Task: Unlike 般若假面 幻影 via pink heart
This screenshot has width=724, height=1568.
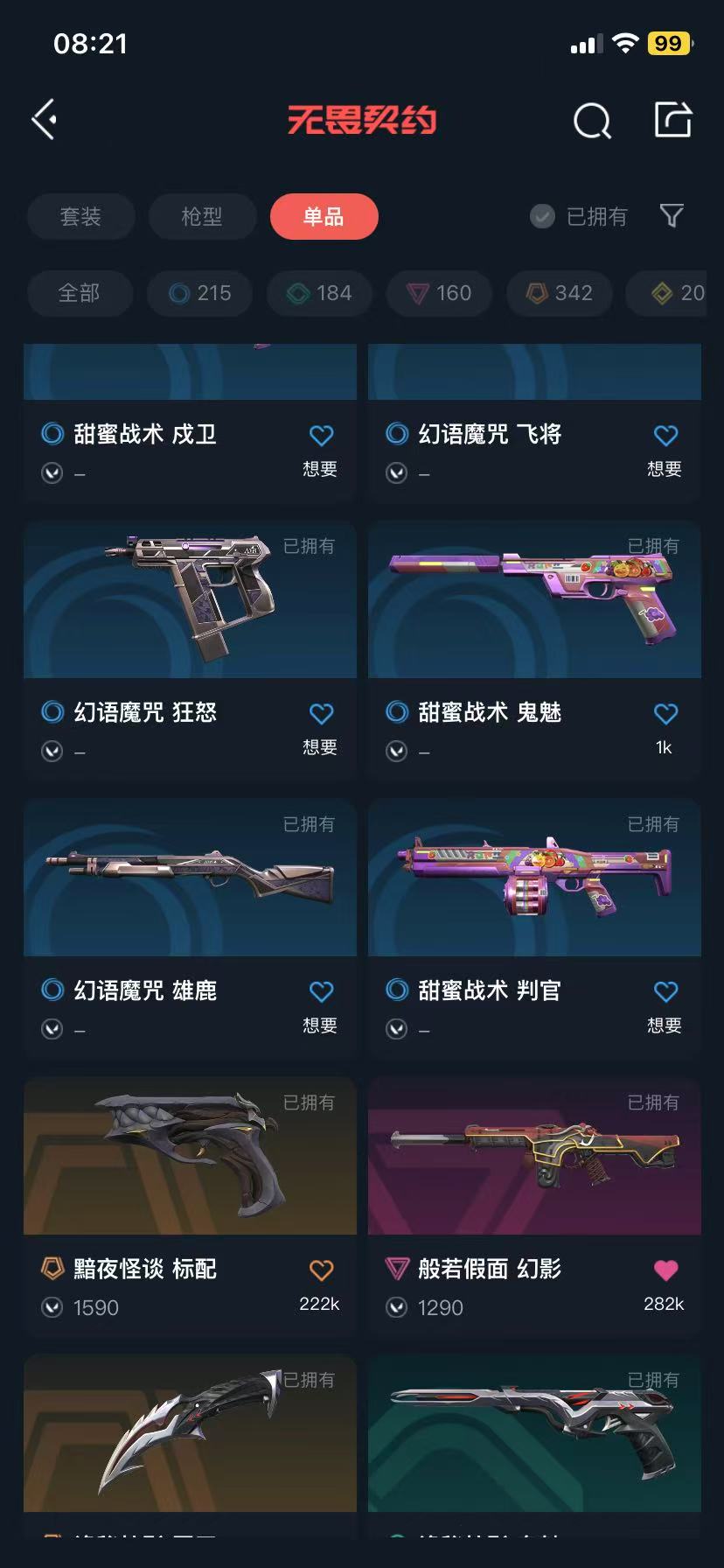Action: click(665, 1270)
